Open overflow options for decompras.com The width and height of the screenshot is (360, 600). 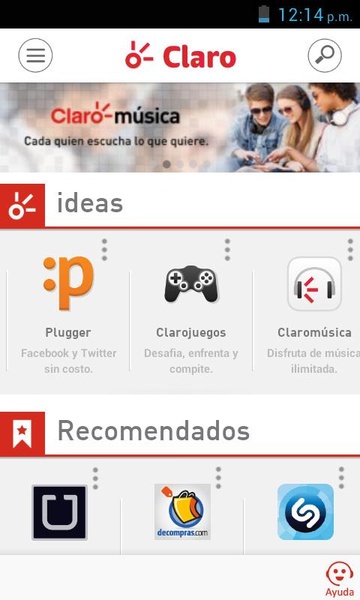tap(218, 478)
